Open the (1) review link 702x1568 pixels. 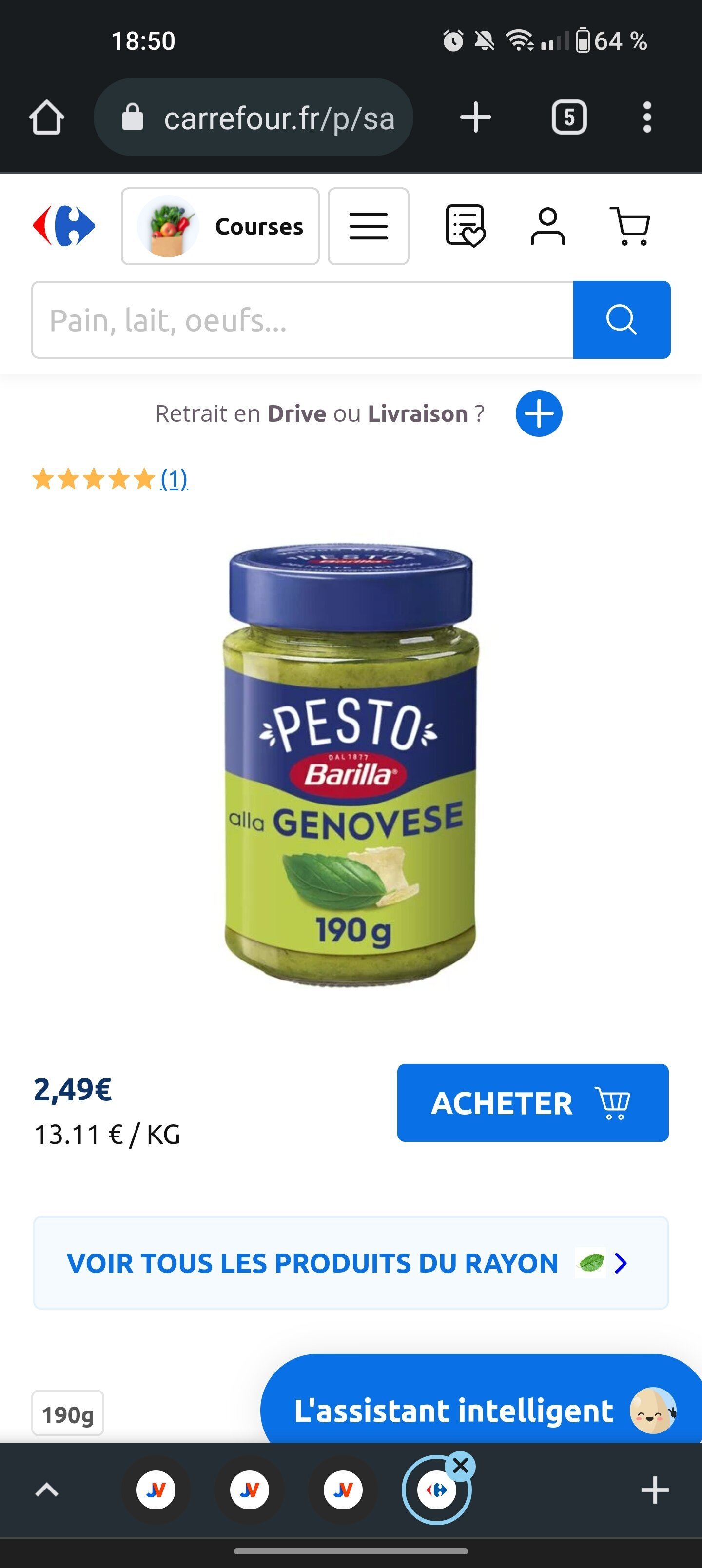coord(174,480)
